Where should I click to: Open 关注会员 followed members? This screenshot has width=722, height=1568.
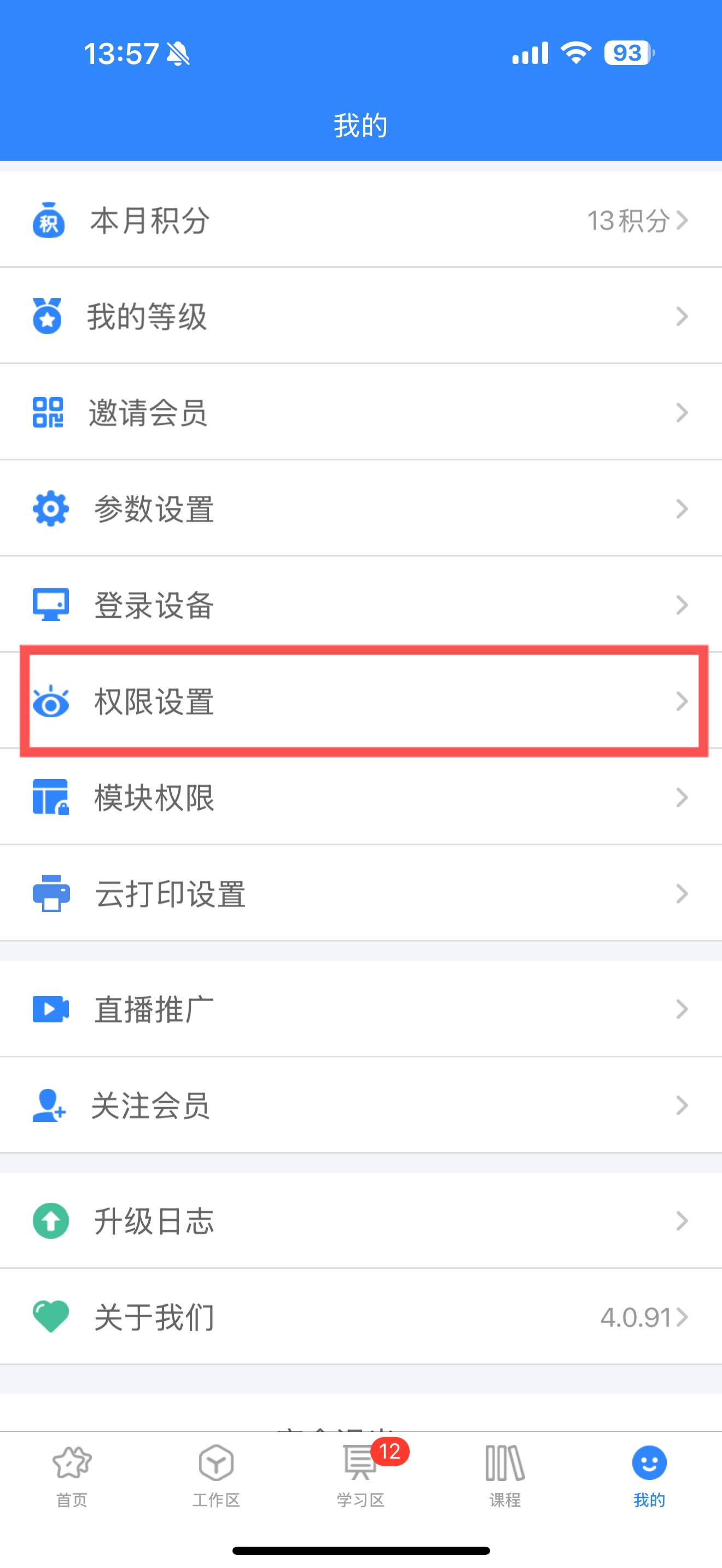tap(361, 1105)
